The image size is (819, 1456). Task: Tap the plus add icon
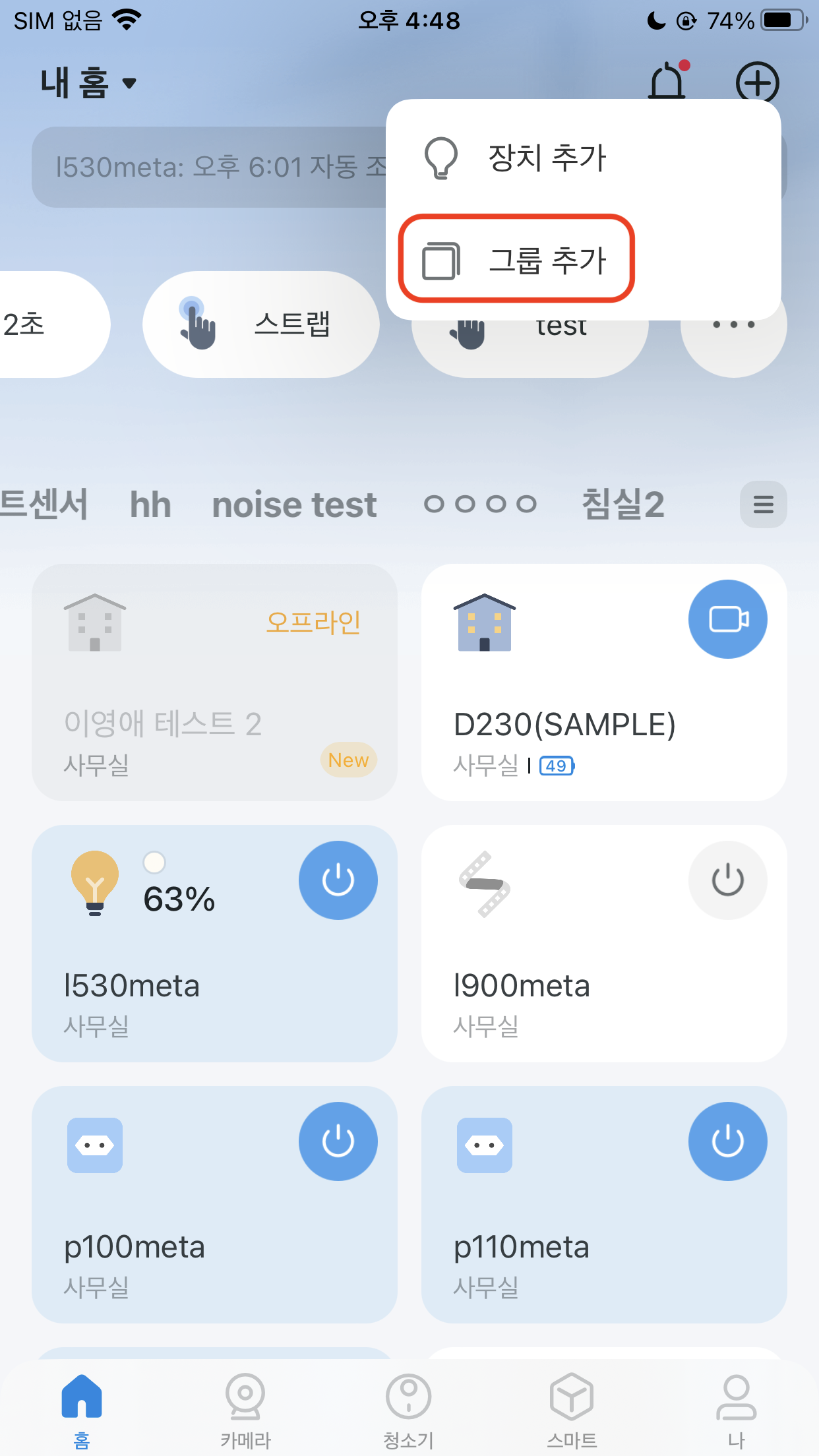[757, 83]
